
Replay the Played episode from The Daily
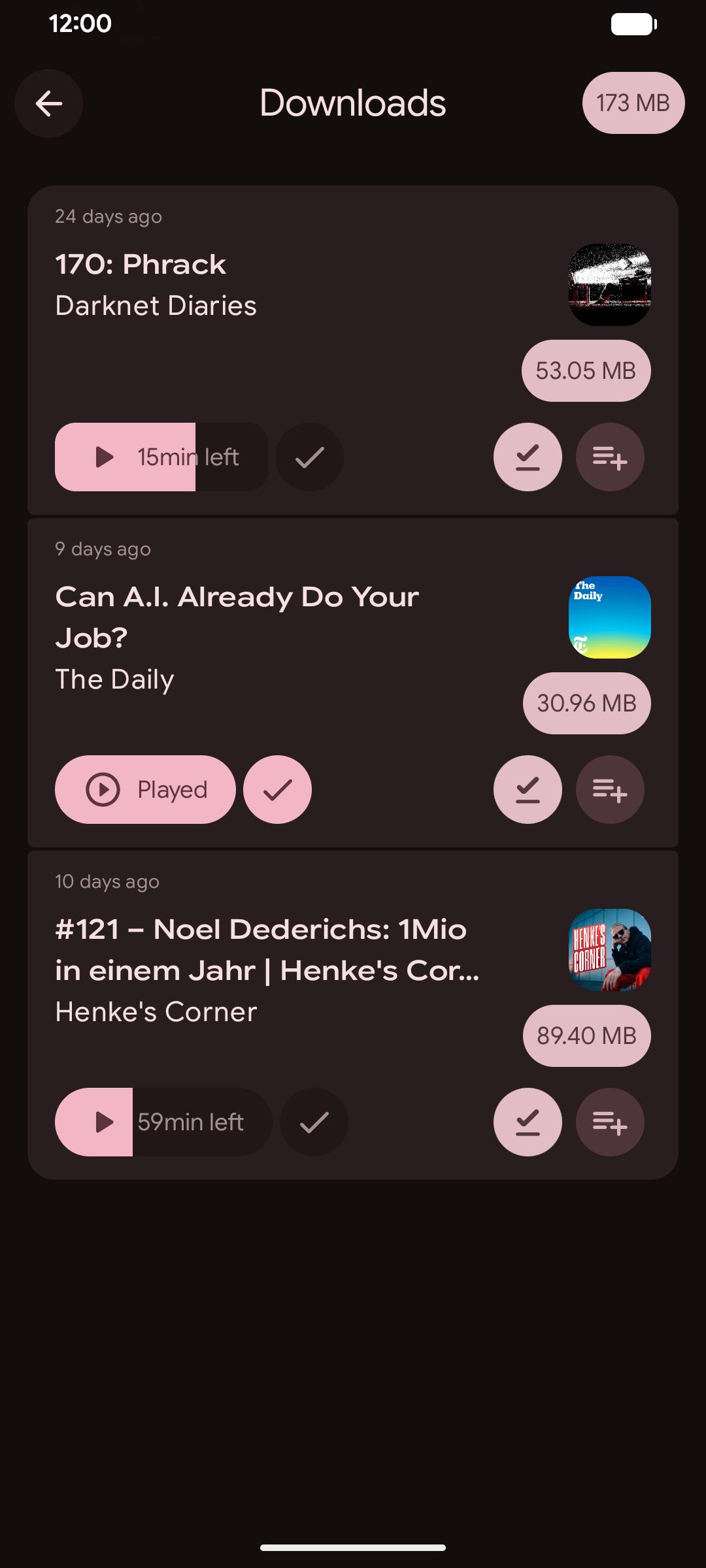(145, 789)
